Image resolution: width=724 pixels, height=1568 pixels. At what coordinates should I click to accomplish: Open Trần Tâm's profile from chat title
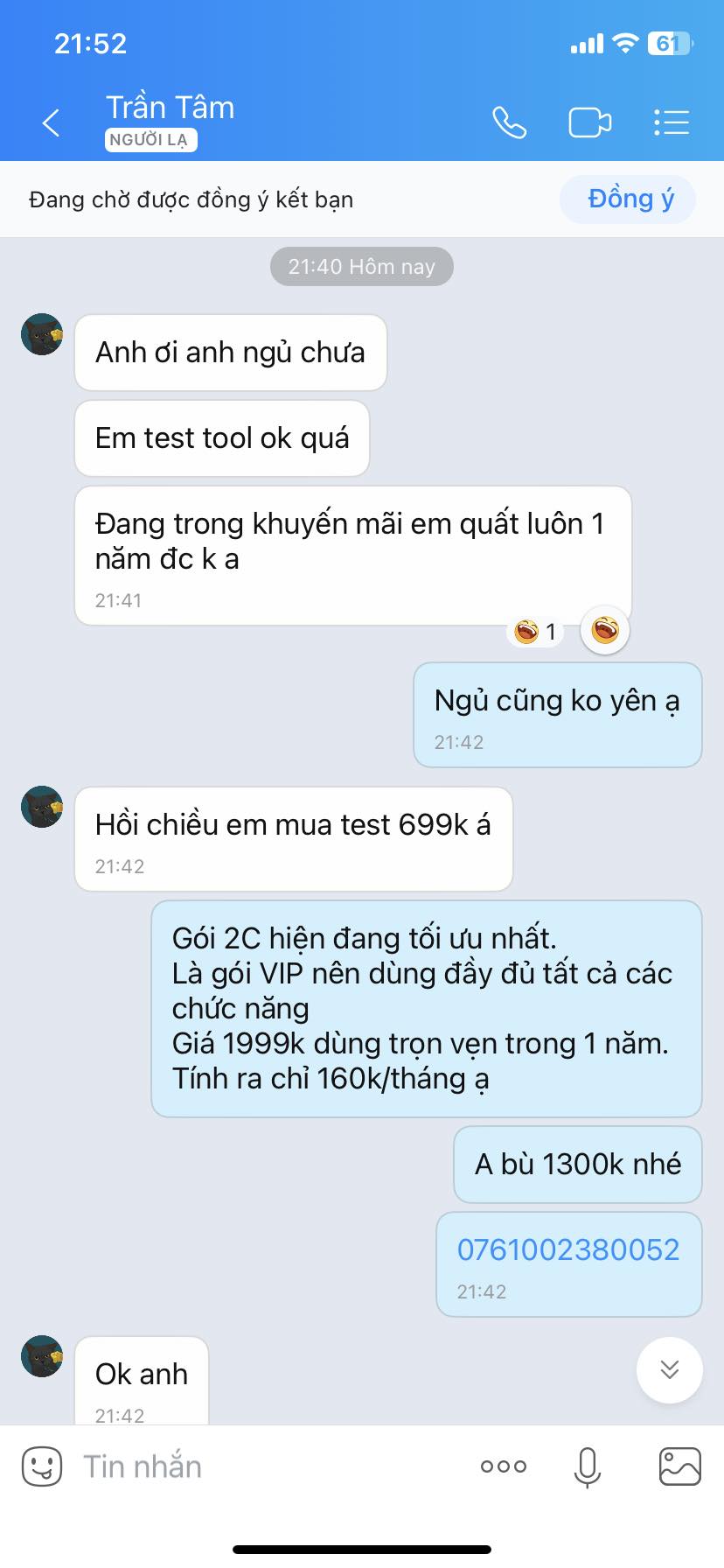pos(171,108)
